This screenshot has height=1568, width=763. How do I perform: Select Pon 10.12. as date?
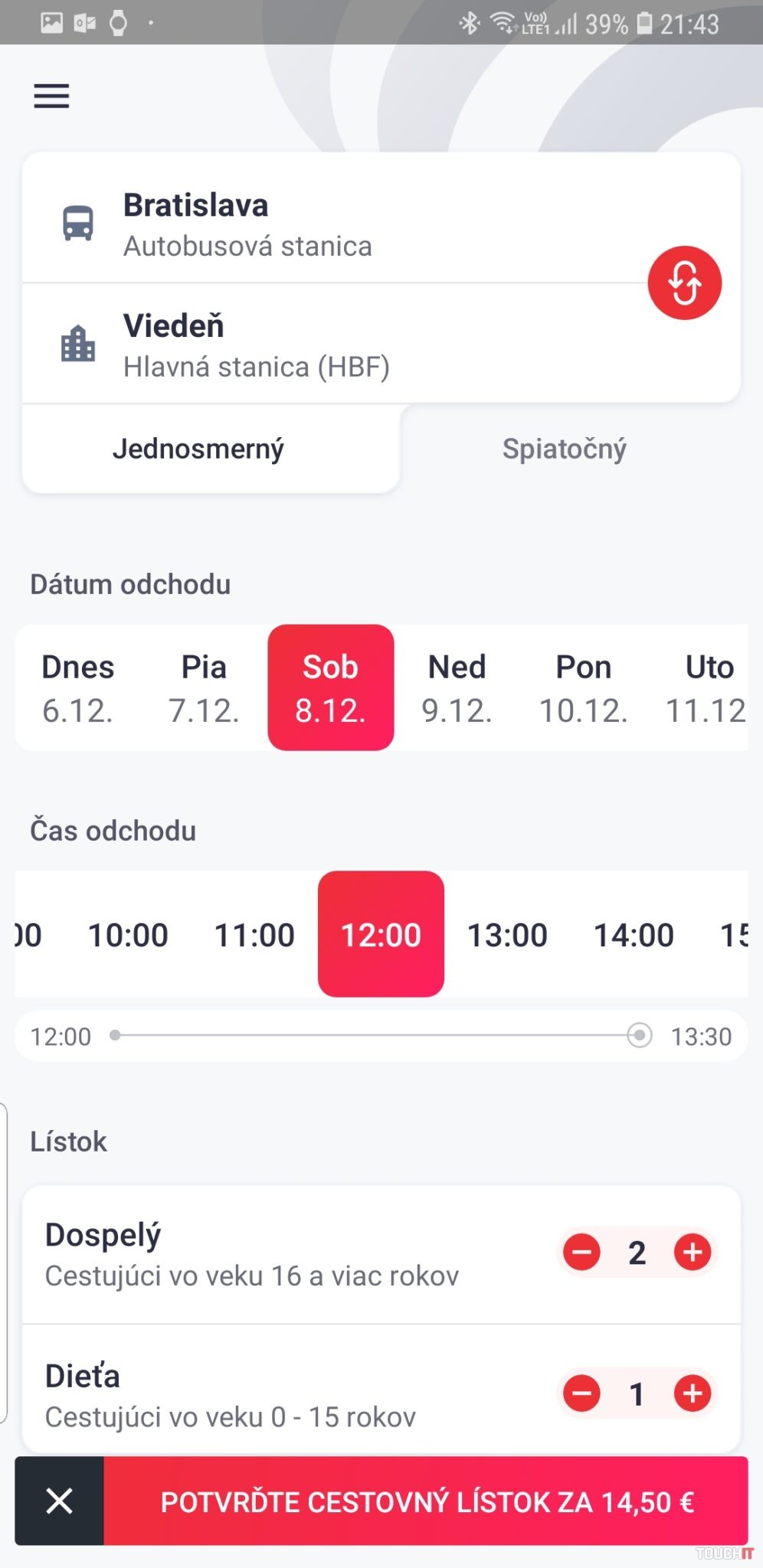(583, 688)
